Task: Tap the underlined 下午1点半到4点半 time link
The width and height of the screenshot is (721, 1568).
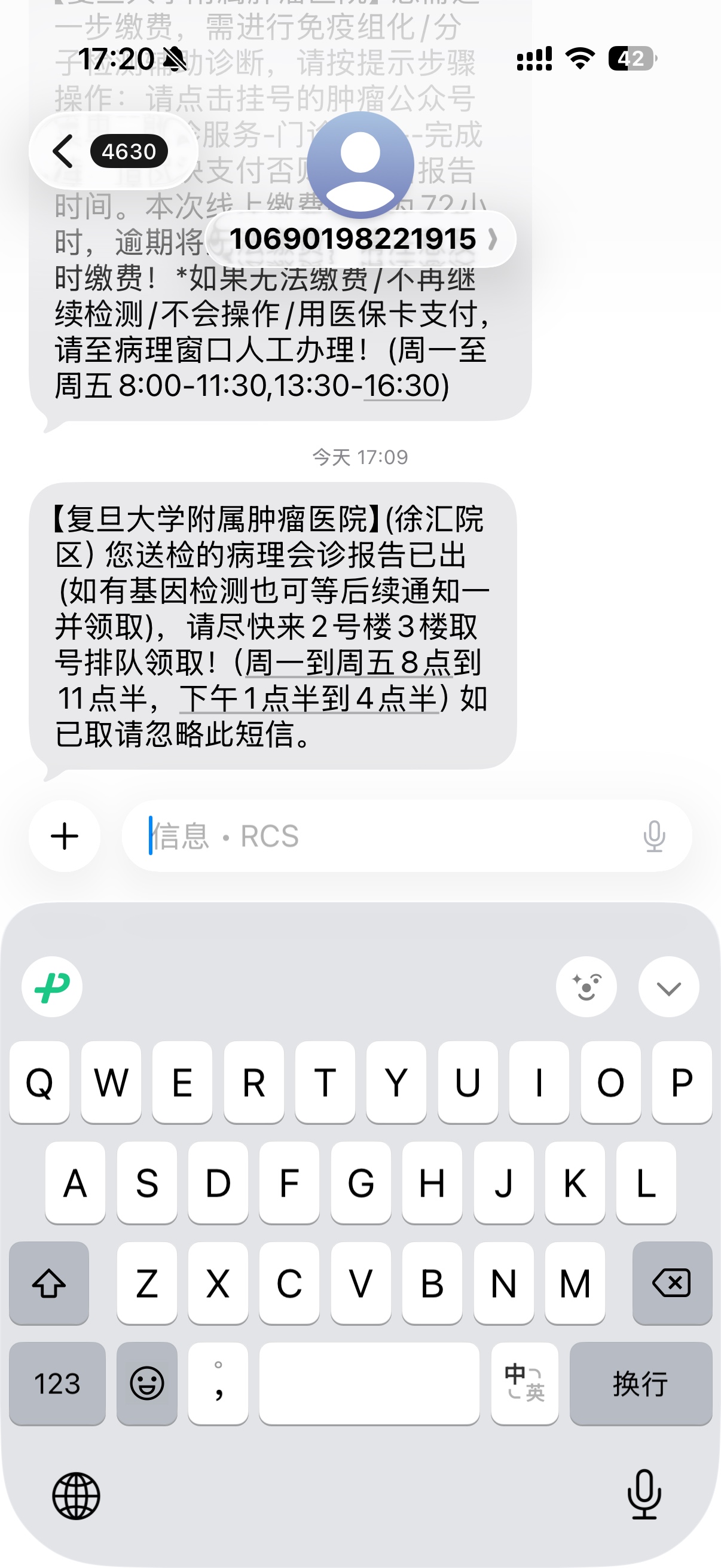Action: click(x=309, y=698)
